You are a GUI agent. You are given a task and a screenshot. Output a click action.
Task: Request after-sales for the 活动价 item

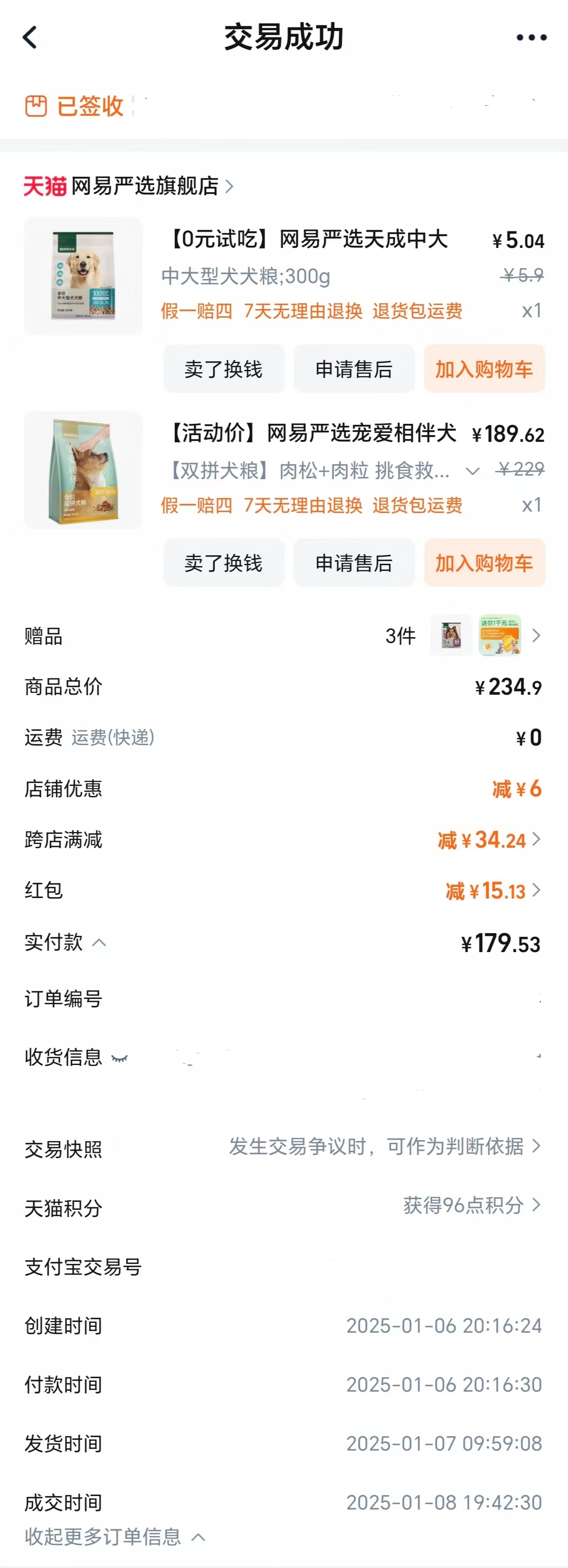354,562
